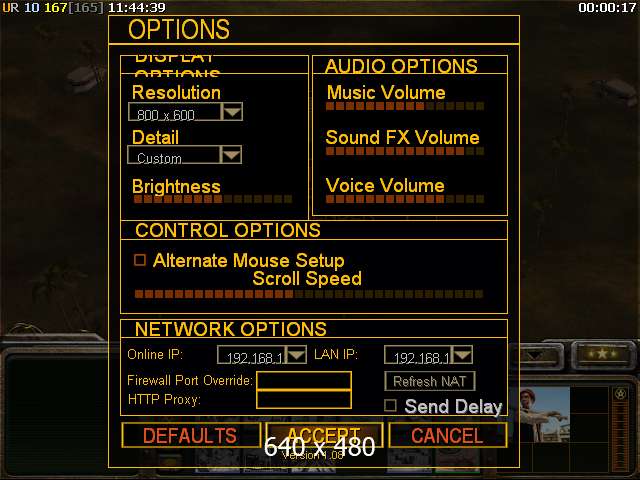Set the Music Volume slider
The height and width of the screenshot is (480, 640).
click(x=405, y=105)
